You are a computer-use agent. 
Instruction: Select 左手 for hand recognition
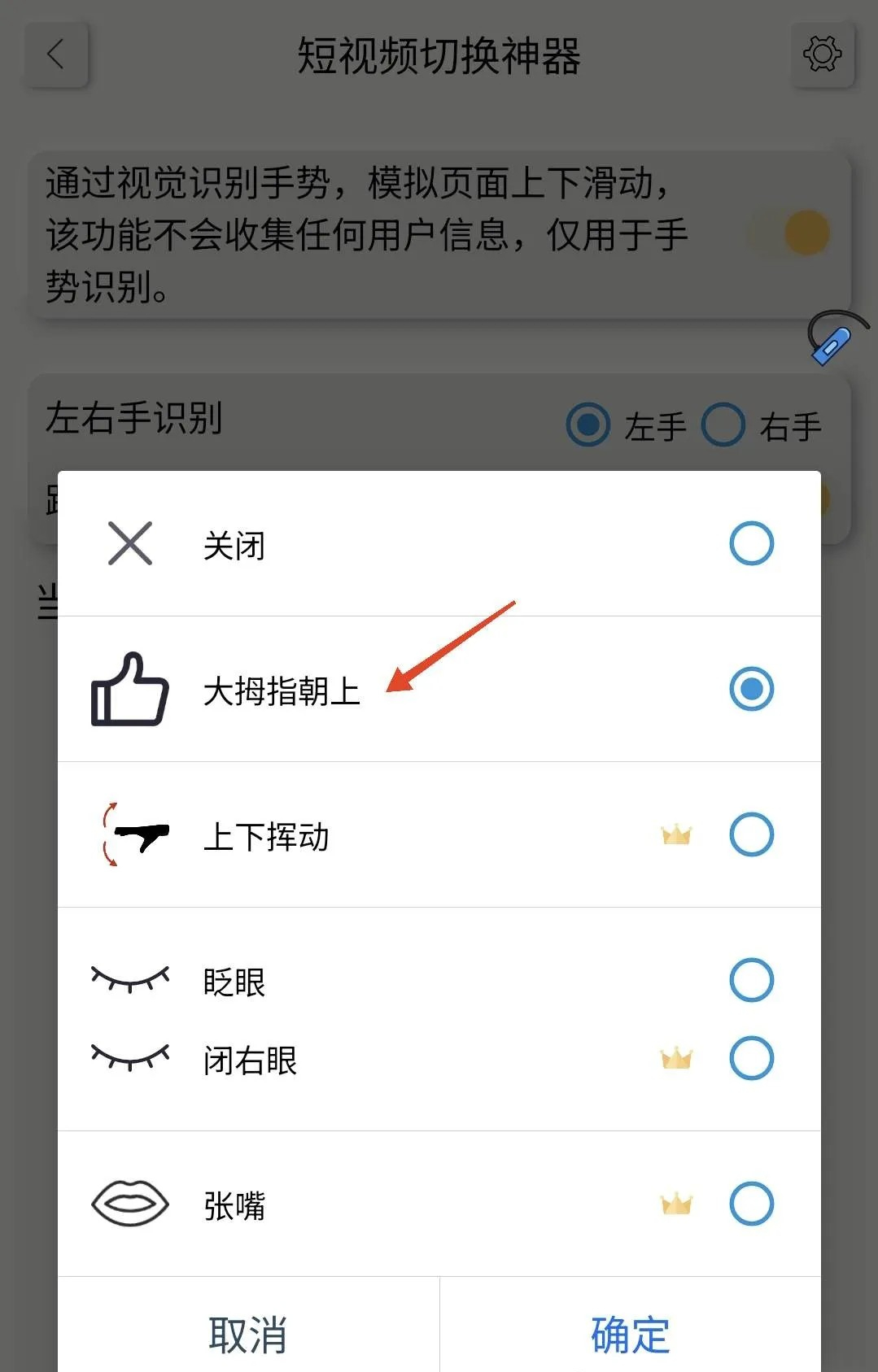coord(588,425)
